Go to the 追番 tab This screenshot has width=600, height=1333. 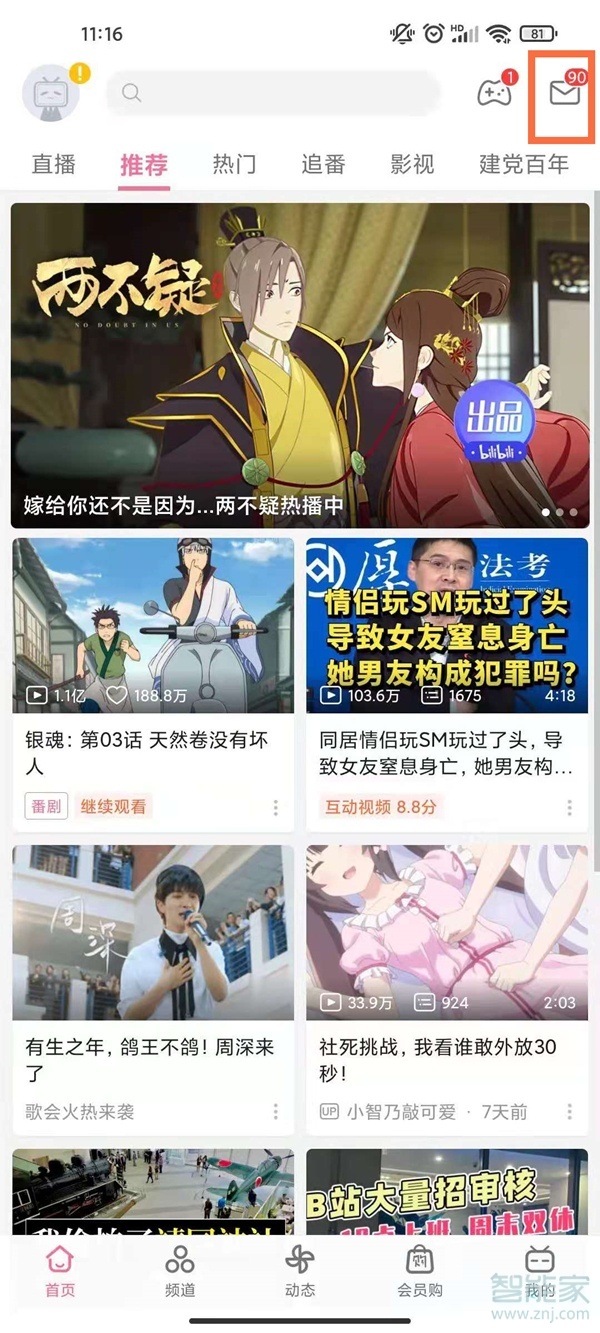323,164
